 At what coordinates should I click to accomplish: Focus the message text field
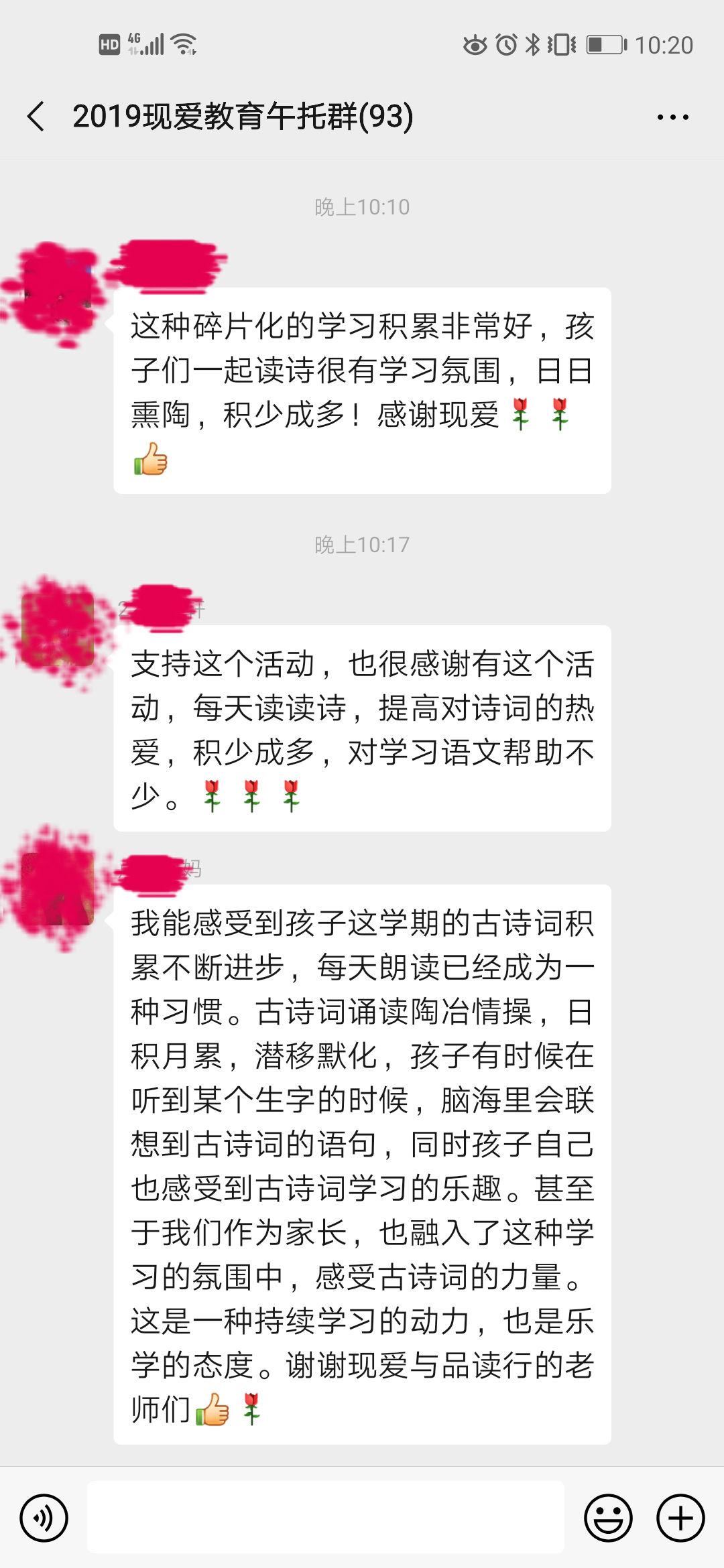[325, 1518]
